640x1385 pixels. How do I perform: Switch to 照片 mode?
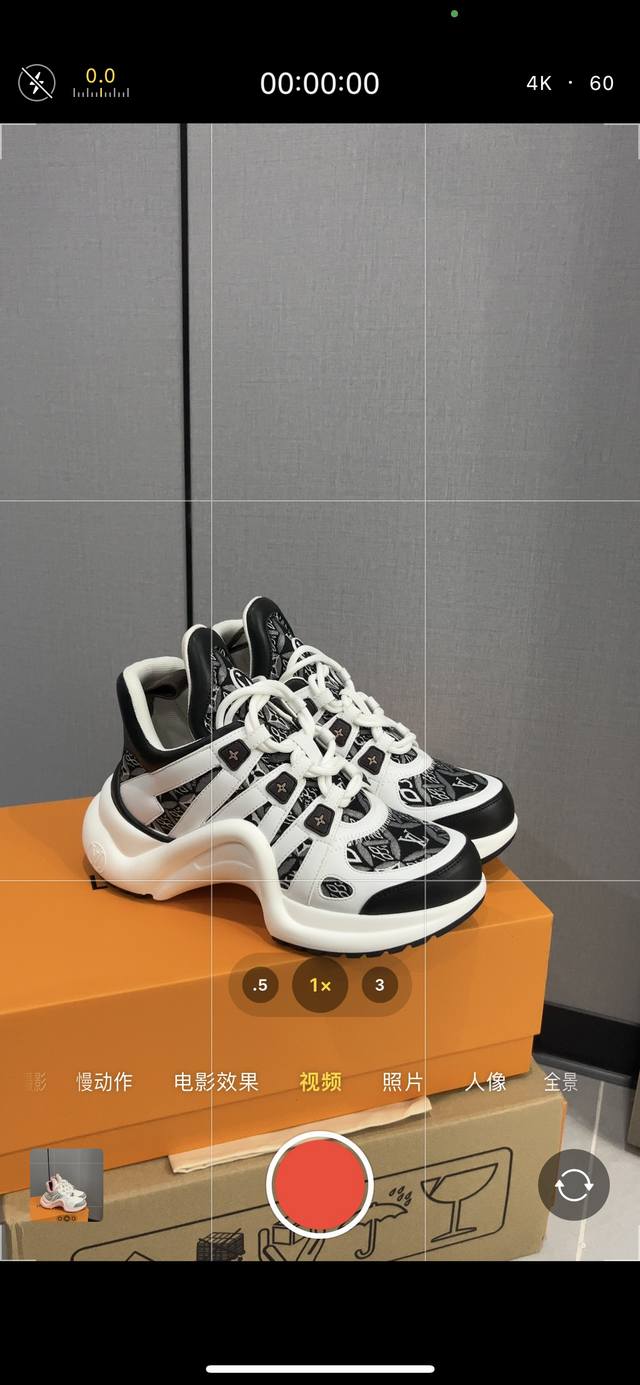402,1082
